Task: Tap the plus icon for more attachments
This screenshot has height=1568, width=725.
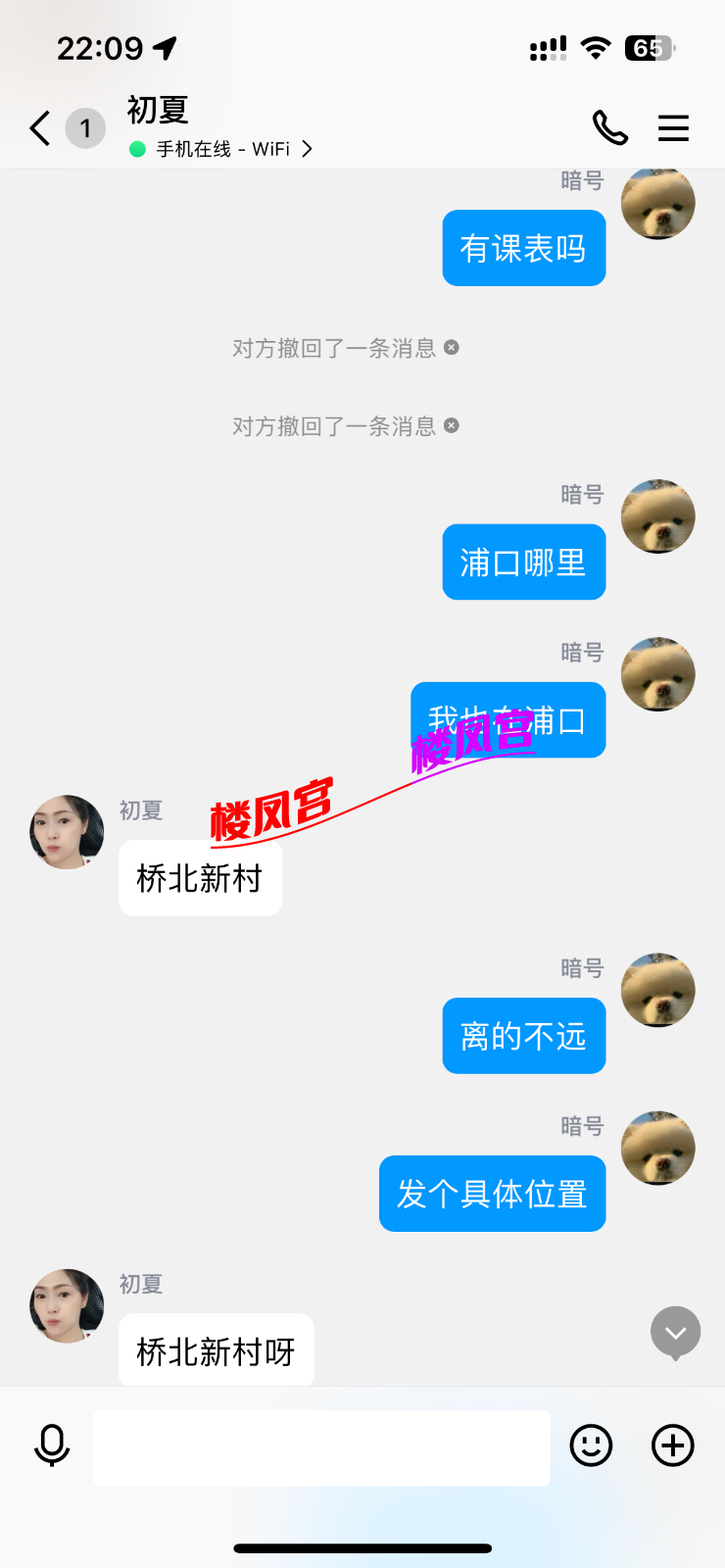Action: [x=672, y=1445]
